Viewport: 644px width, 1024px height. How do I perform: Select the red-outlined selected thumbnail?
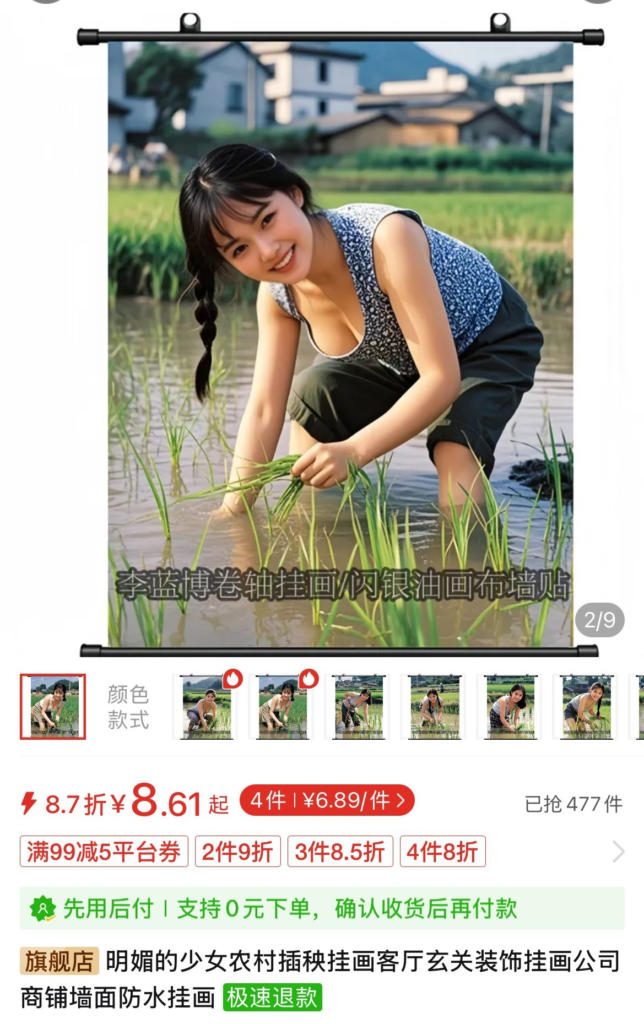[53, 706]
